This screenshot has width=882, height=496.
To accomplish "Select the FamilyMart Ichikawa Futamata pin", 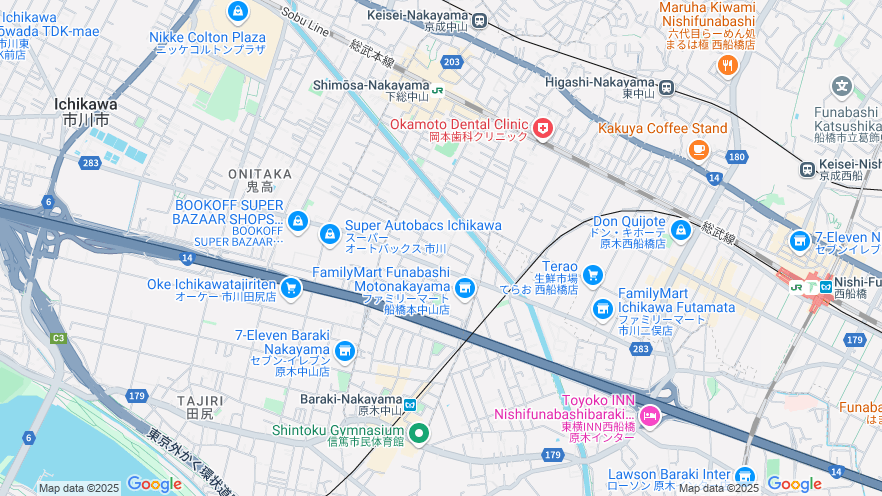I will [x=601, y=309].
